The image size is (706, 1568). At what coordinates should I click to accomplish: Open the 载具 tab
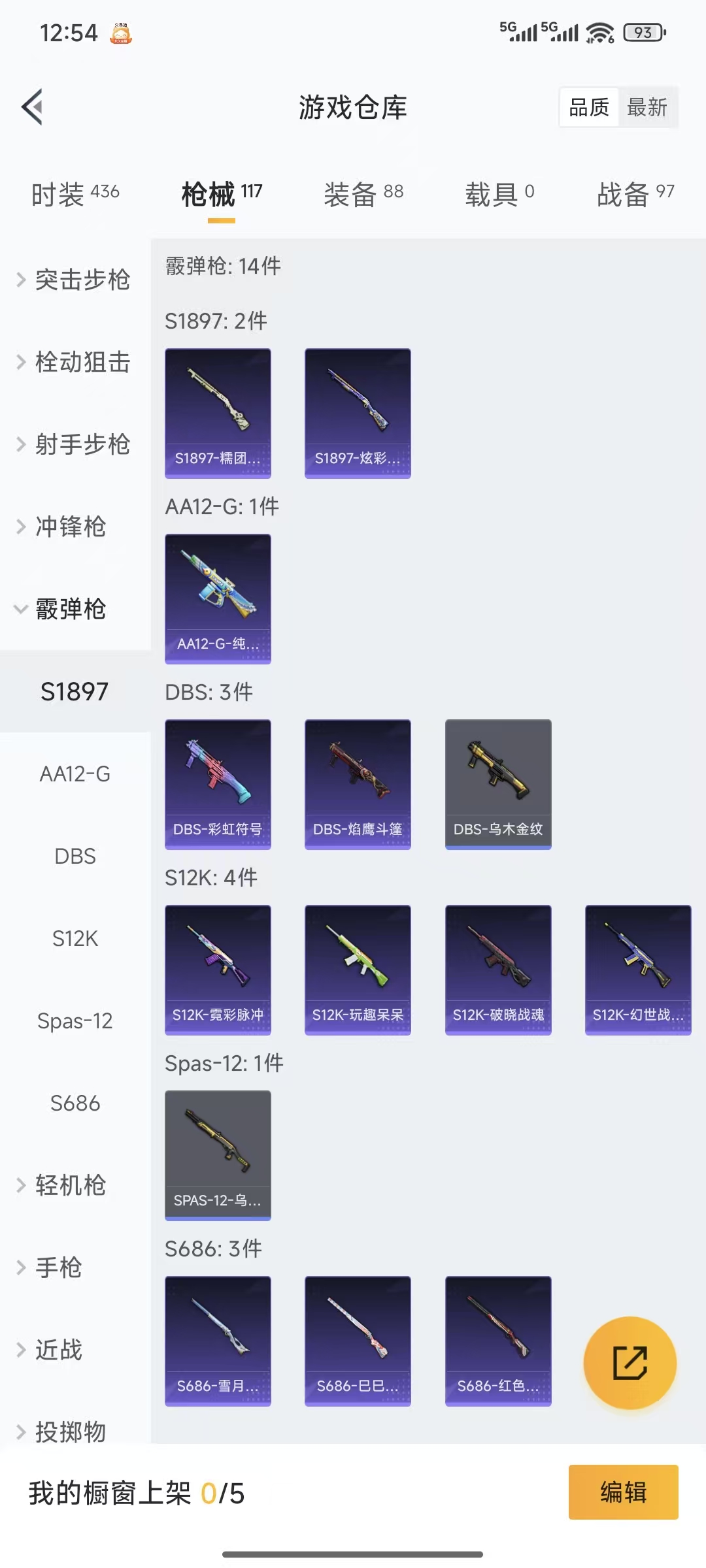[x=499, y=194]
